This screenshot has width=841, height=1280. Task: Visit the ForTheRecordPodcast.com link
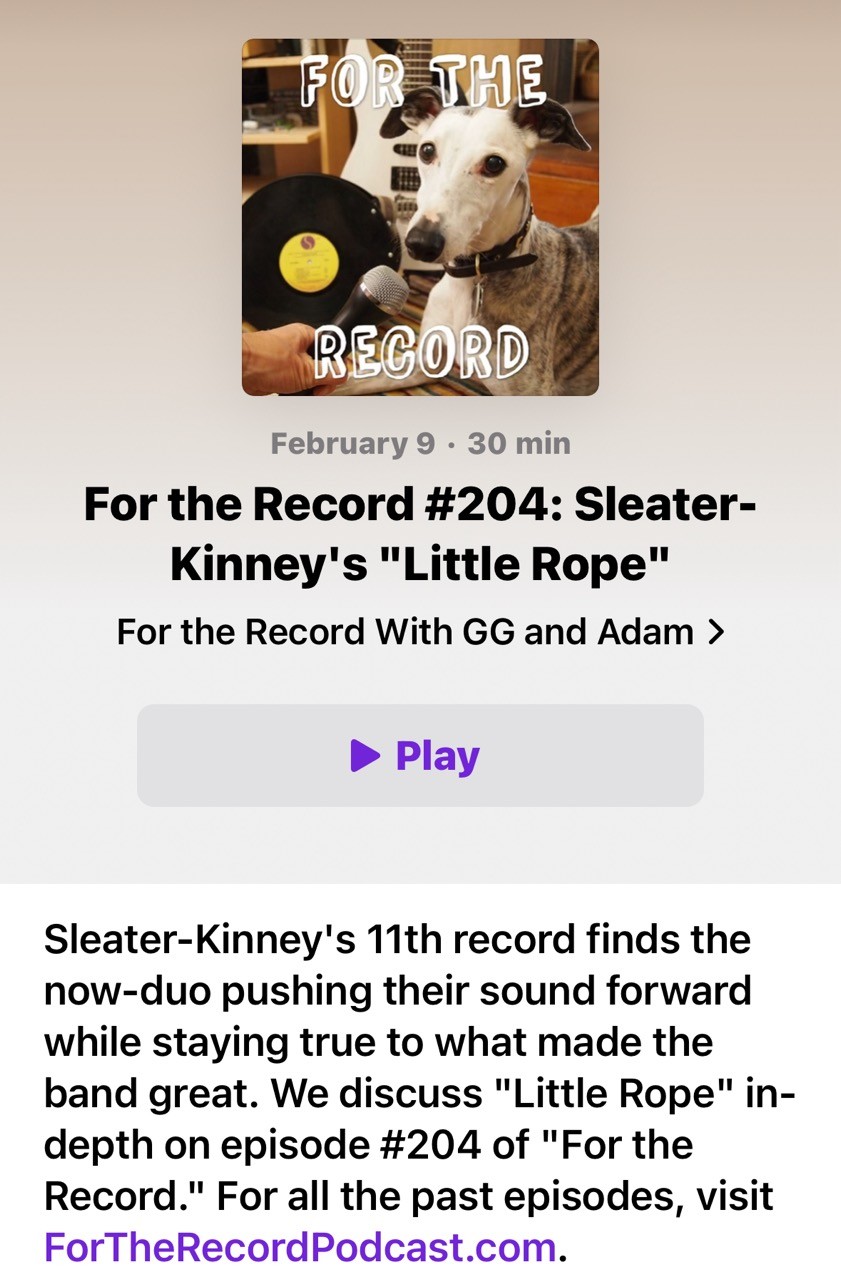tap(300, 1247)
